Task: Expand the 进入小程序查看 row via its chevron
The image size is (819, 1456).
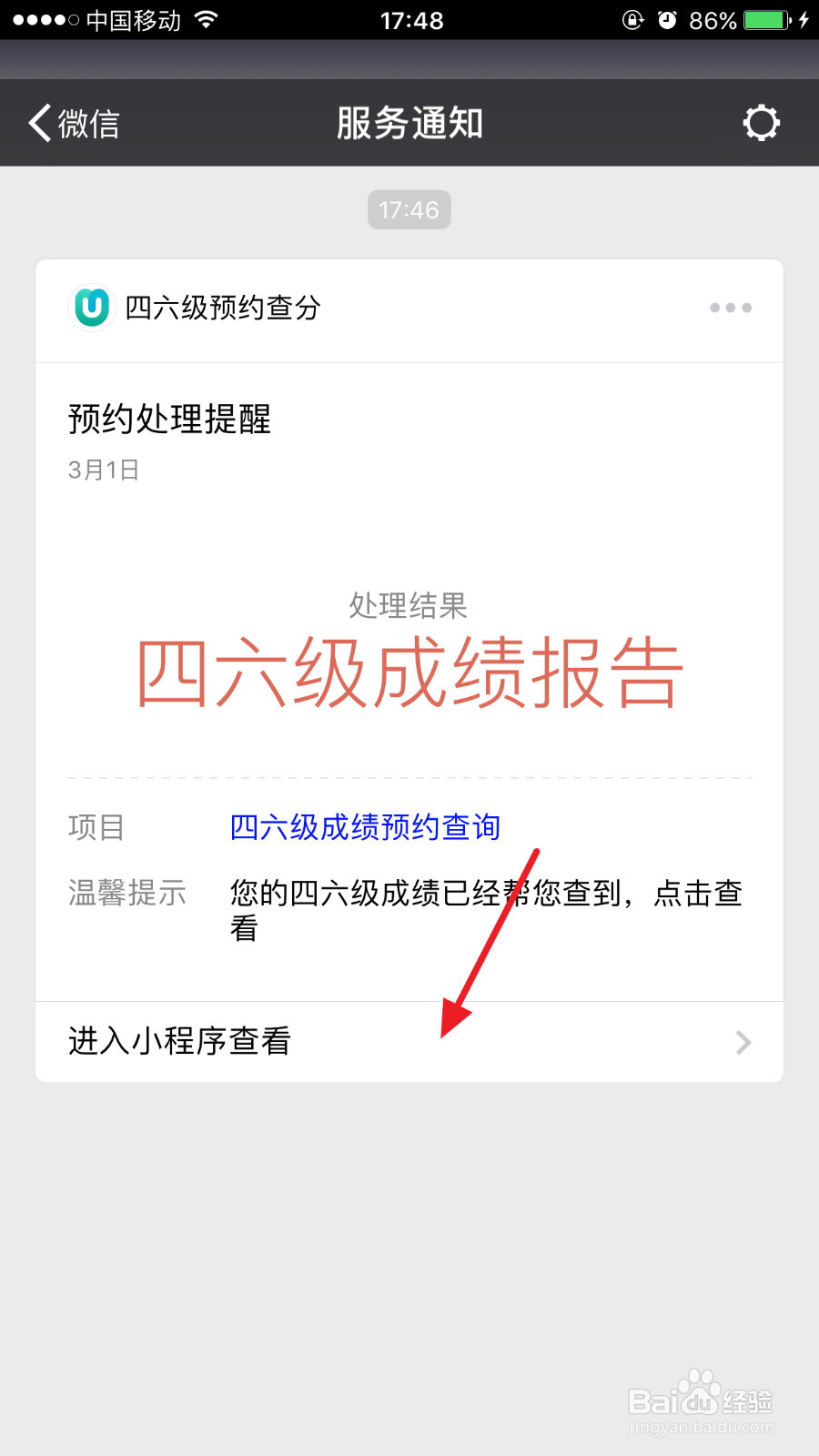Action: (x=743, y=1043)
